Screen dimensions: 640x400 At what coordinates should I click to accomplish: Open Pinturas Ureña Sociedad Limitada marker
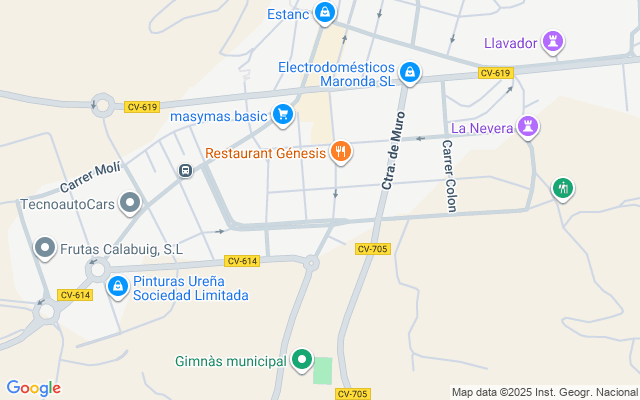[118, 287]
